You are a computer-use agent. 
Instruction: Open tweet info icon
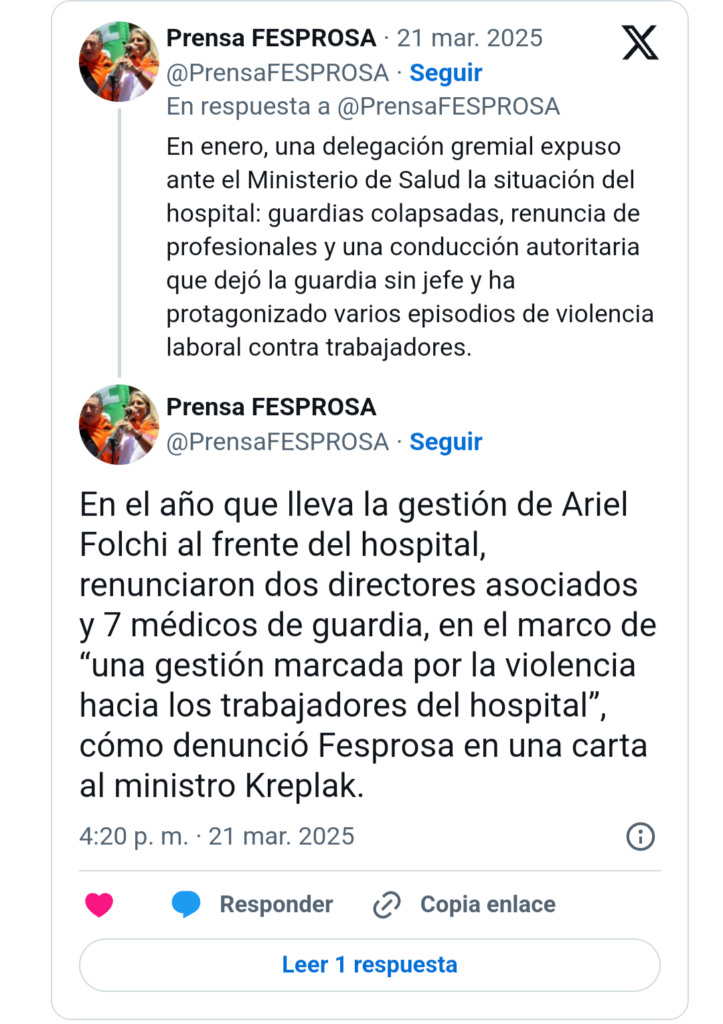pos(640,836)
